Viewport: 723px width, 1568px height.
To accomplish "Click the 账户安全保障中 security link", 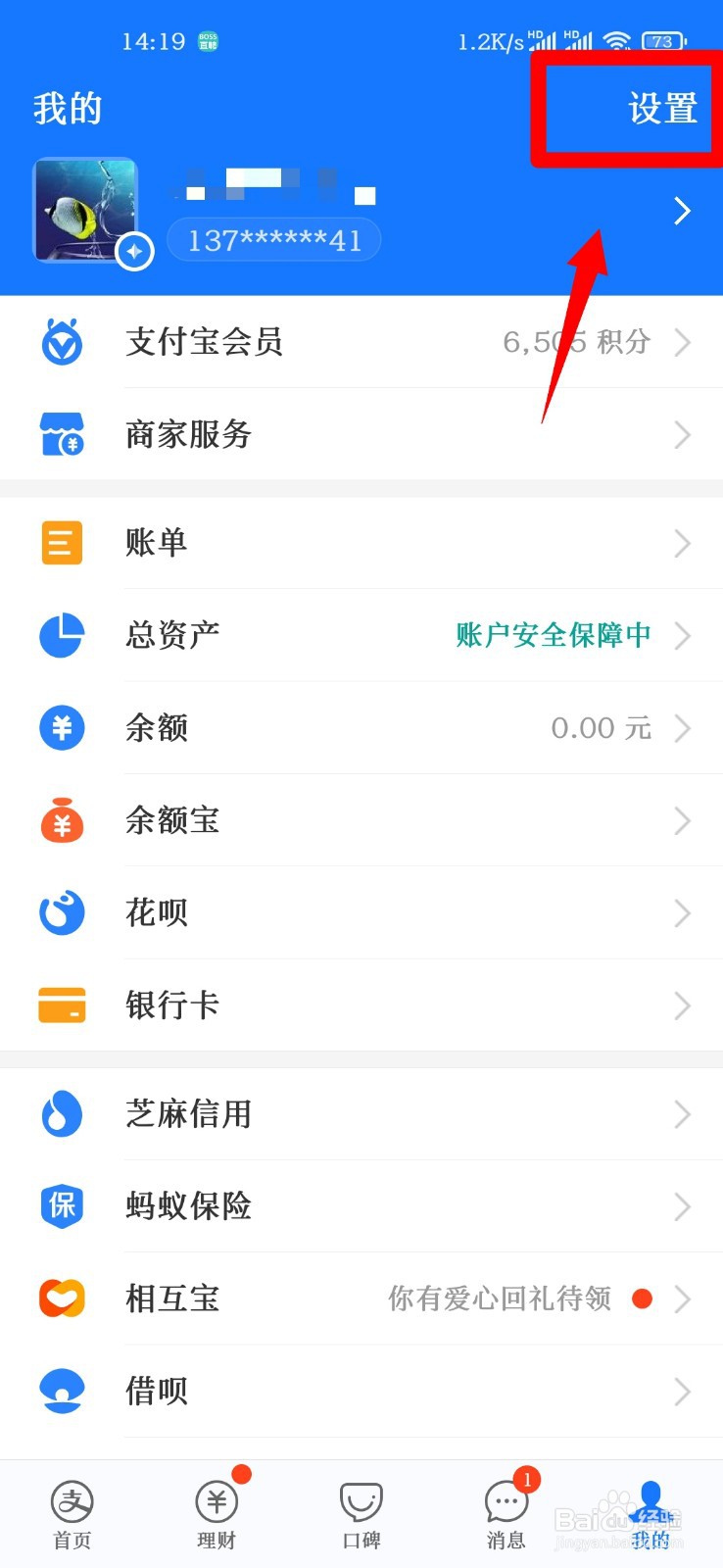I will (x=552, y=636).
